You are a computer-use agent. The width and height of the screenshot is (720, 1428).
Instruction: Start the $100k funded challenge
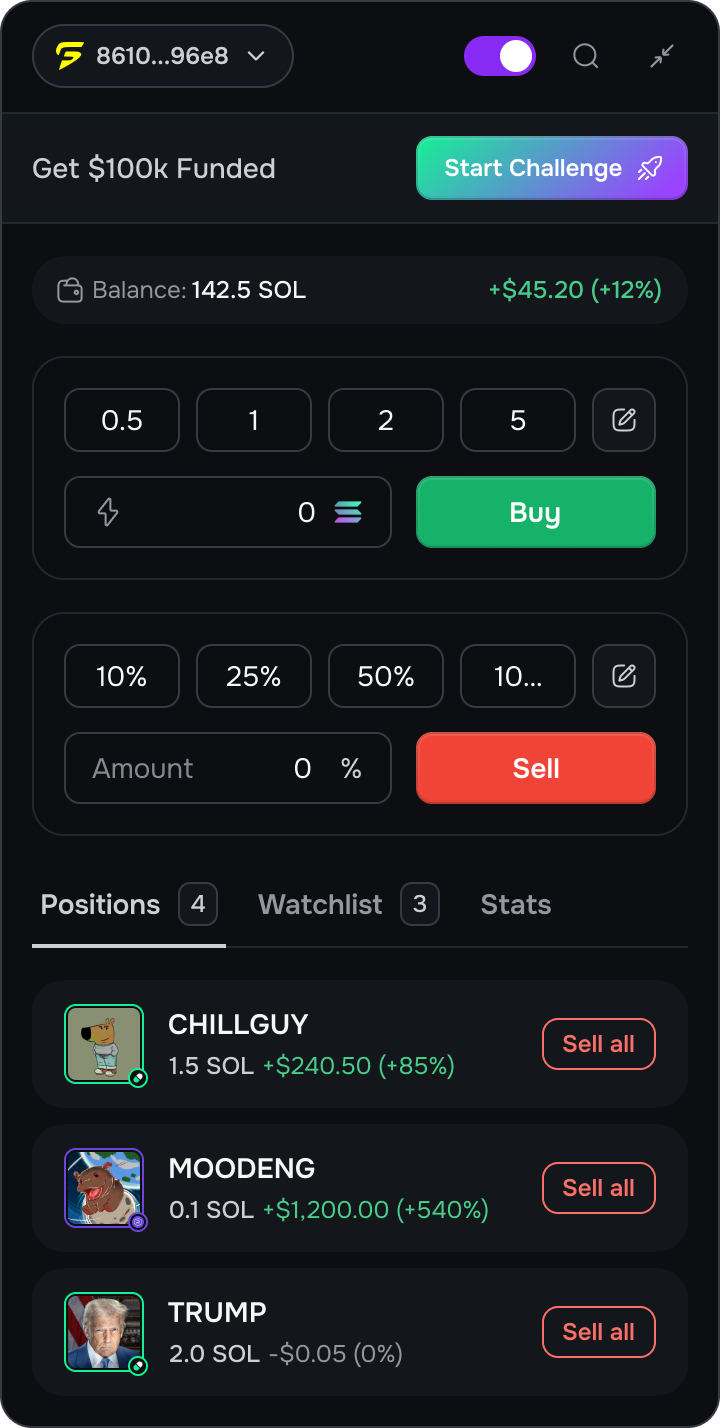click(x=551, y=168)
